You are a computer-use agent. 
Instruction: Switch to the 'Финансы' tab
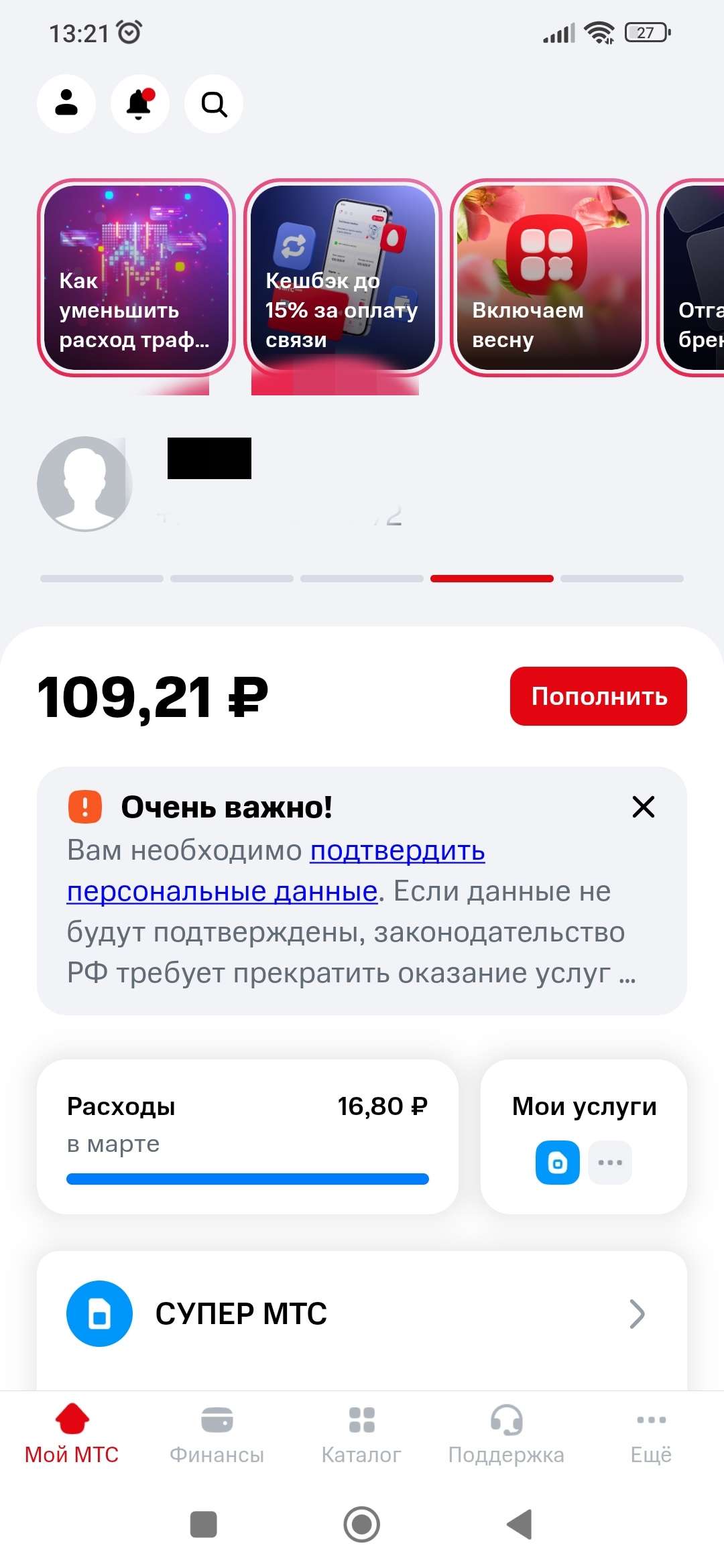pos(217,1434)
